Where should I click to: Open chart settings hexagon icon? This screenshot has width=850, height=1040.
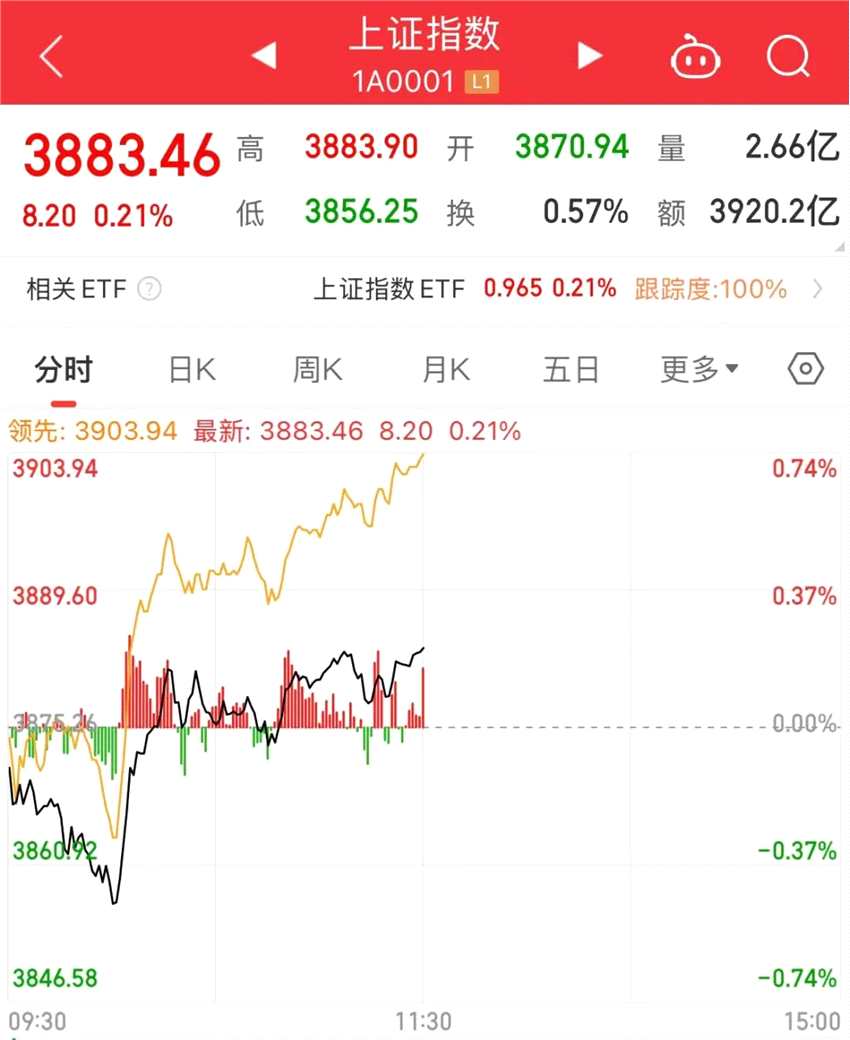click(805, 370)
